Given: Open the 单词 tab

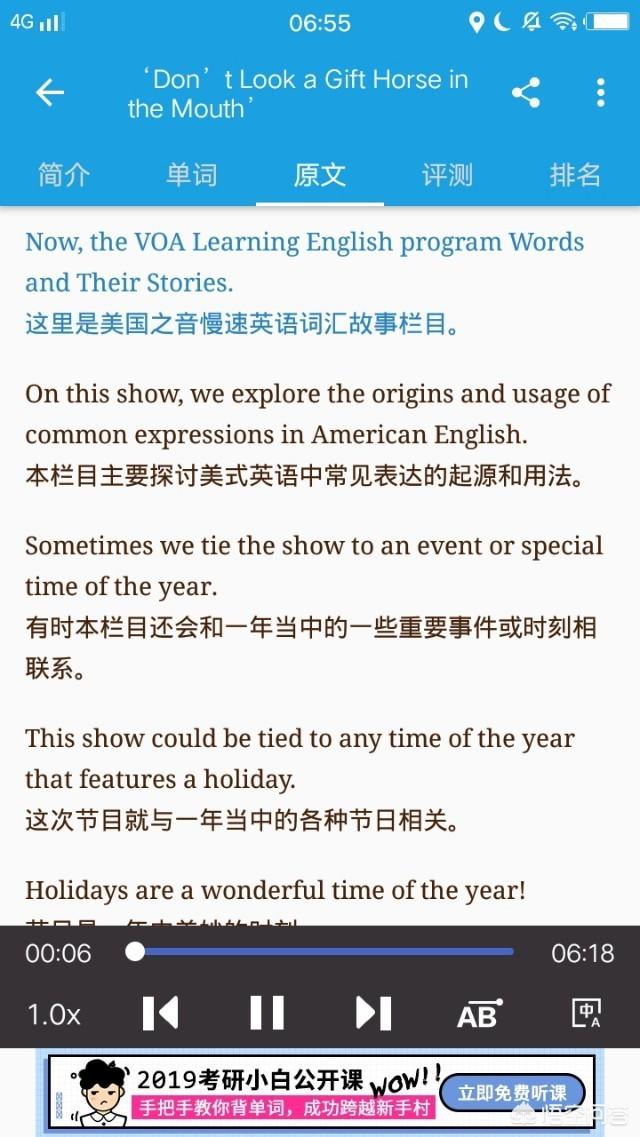Looking at the screenshot, I should pos(192,175).
